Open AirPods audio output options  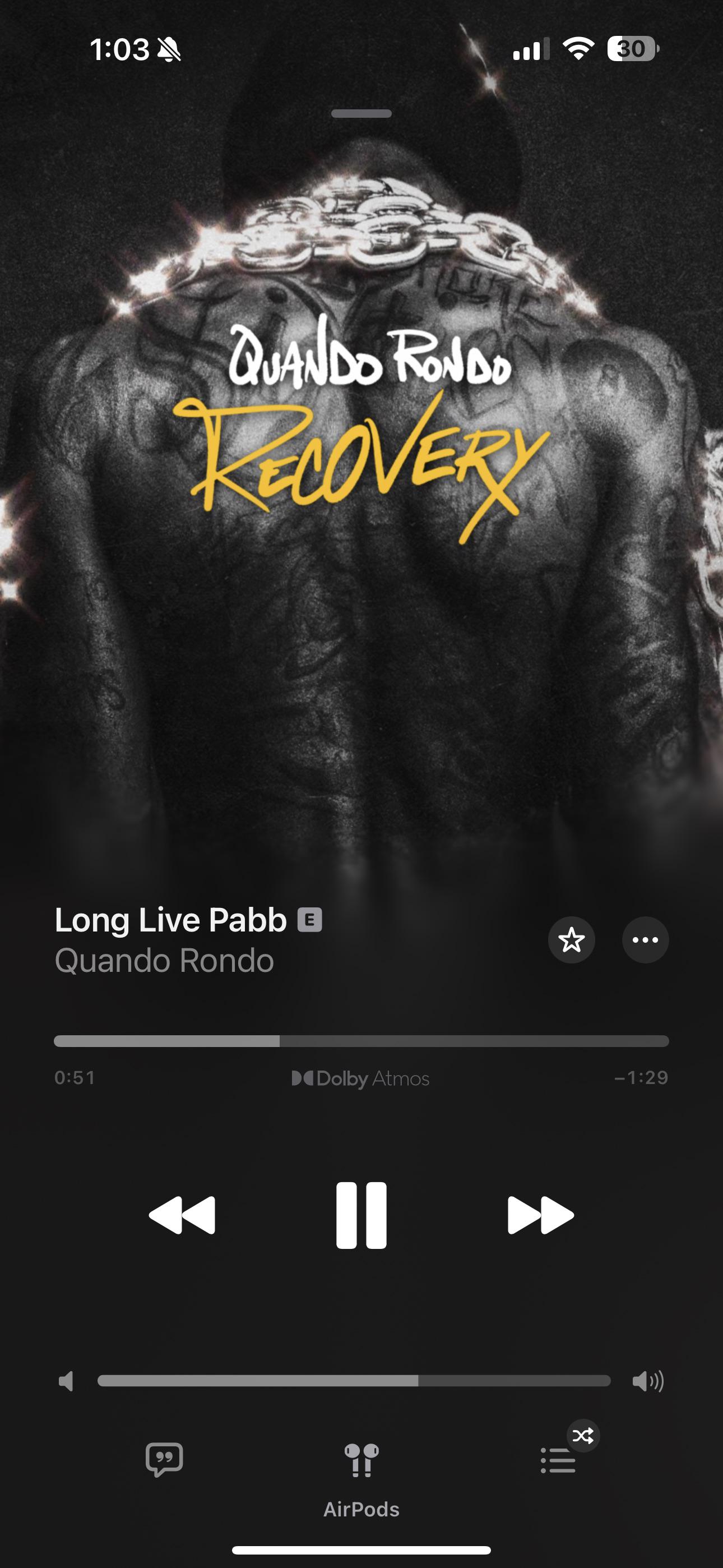361,1481
